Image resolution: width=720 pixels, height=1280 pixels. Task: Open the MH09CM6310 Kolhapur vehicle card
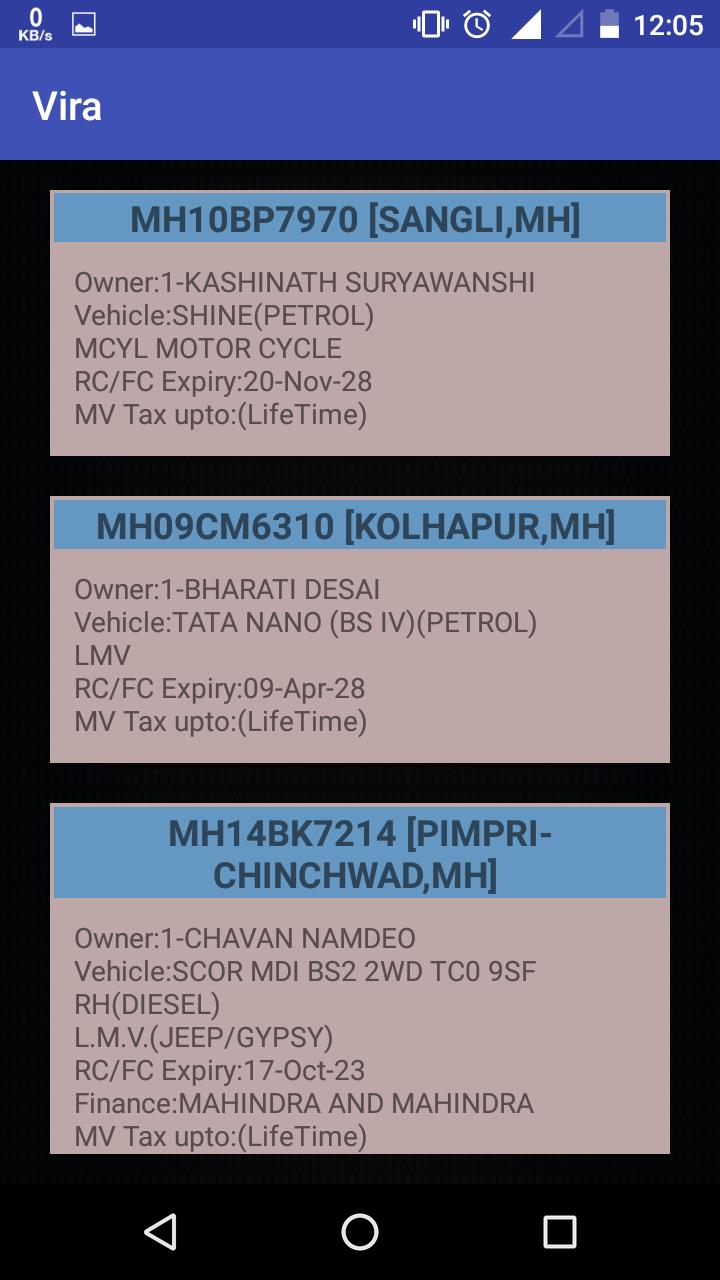coord(360,630)
